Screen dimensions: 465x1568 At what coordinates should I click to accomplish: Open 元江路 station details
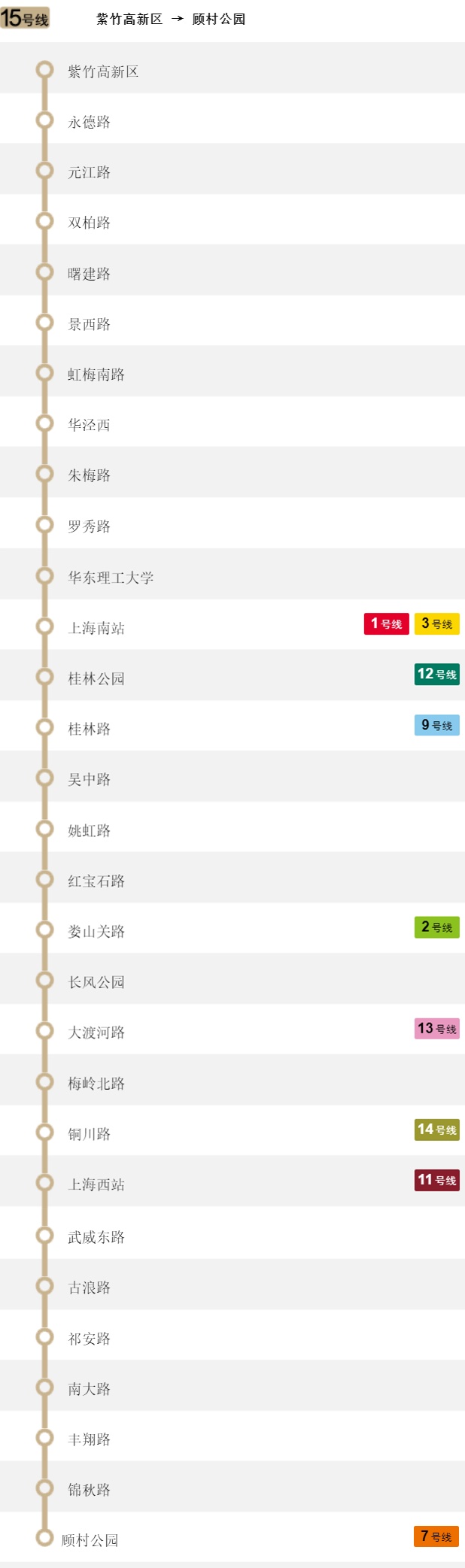(89, 172)
